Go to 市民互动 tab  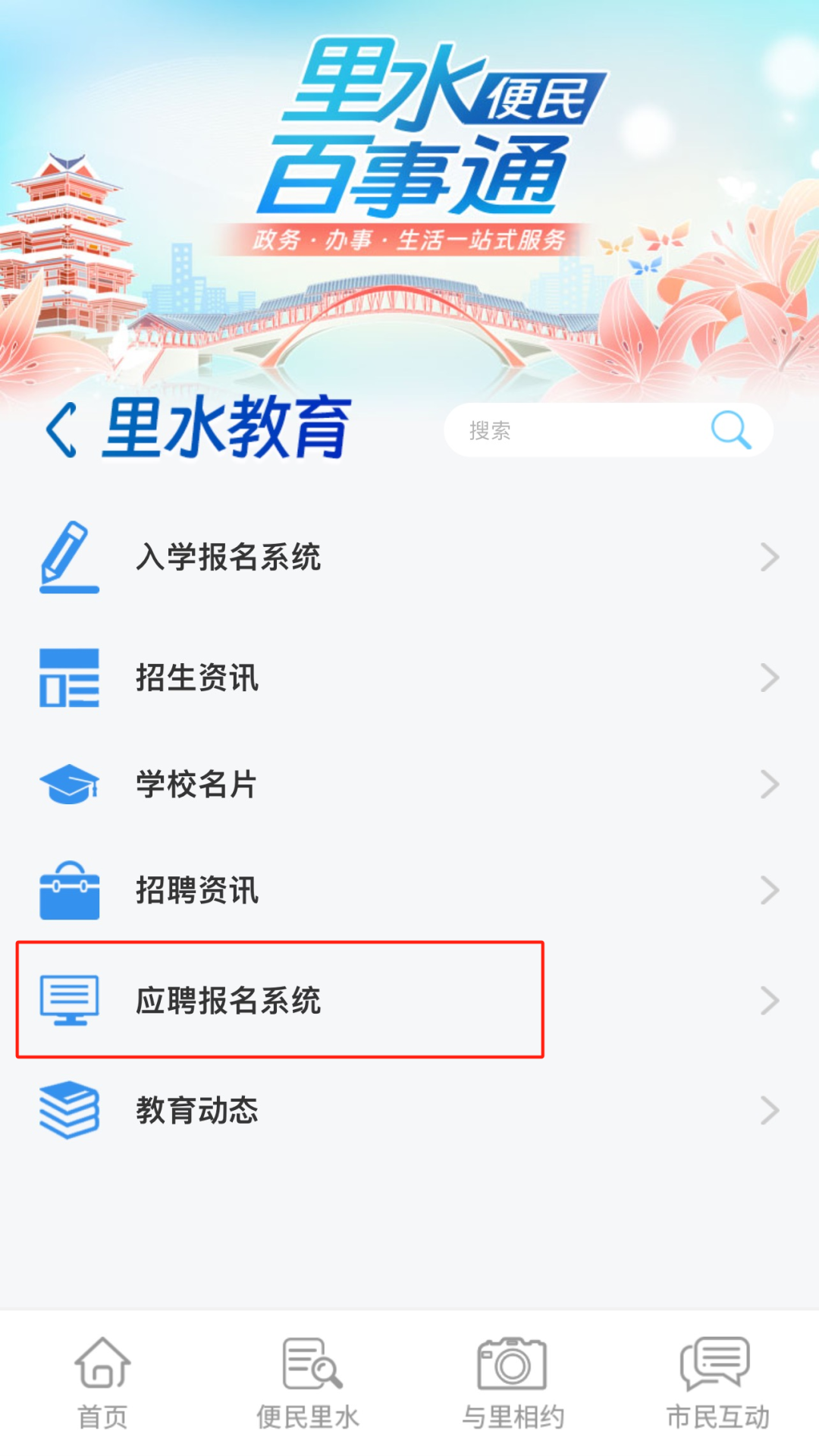click(717, 1383)
